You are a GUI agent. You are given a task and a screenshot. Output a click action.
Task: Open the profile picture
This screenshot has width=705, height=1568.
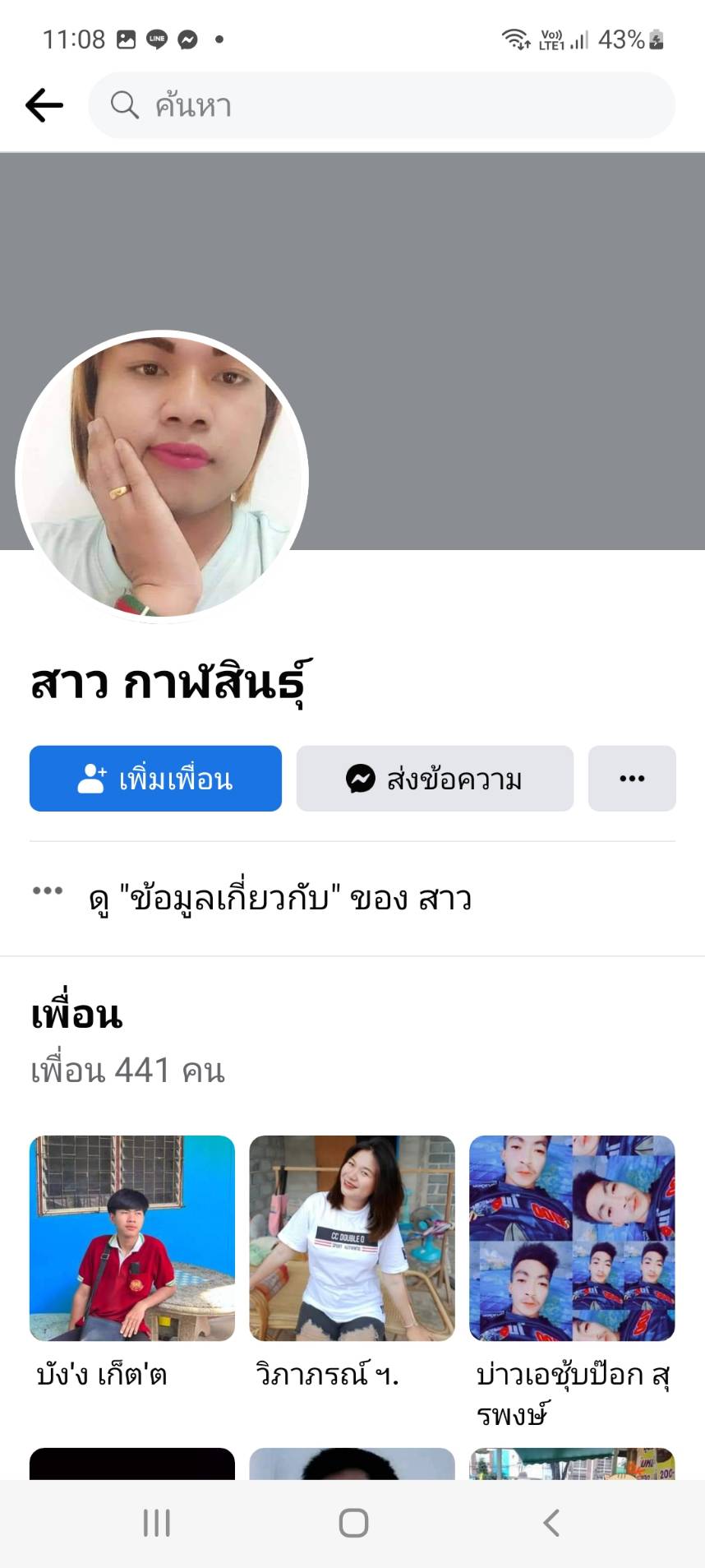(162, 477)
